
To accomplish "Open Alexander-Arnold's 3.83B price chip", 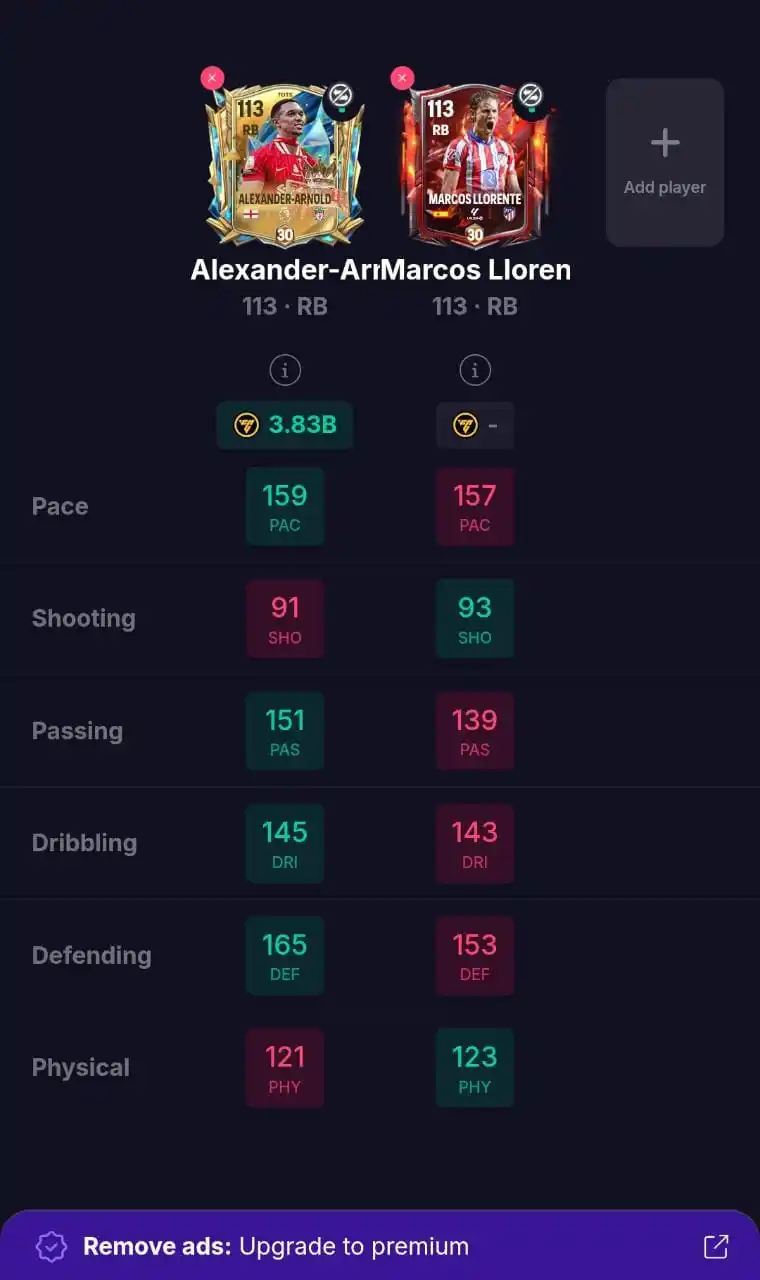I will pyautogui.click(x=285, y=425).
